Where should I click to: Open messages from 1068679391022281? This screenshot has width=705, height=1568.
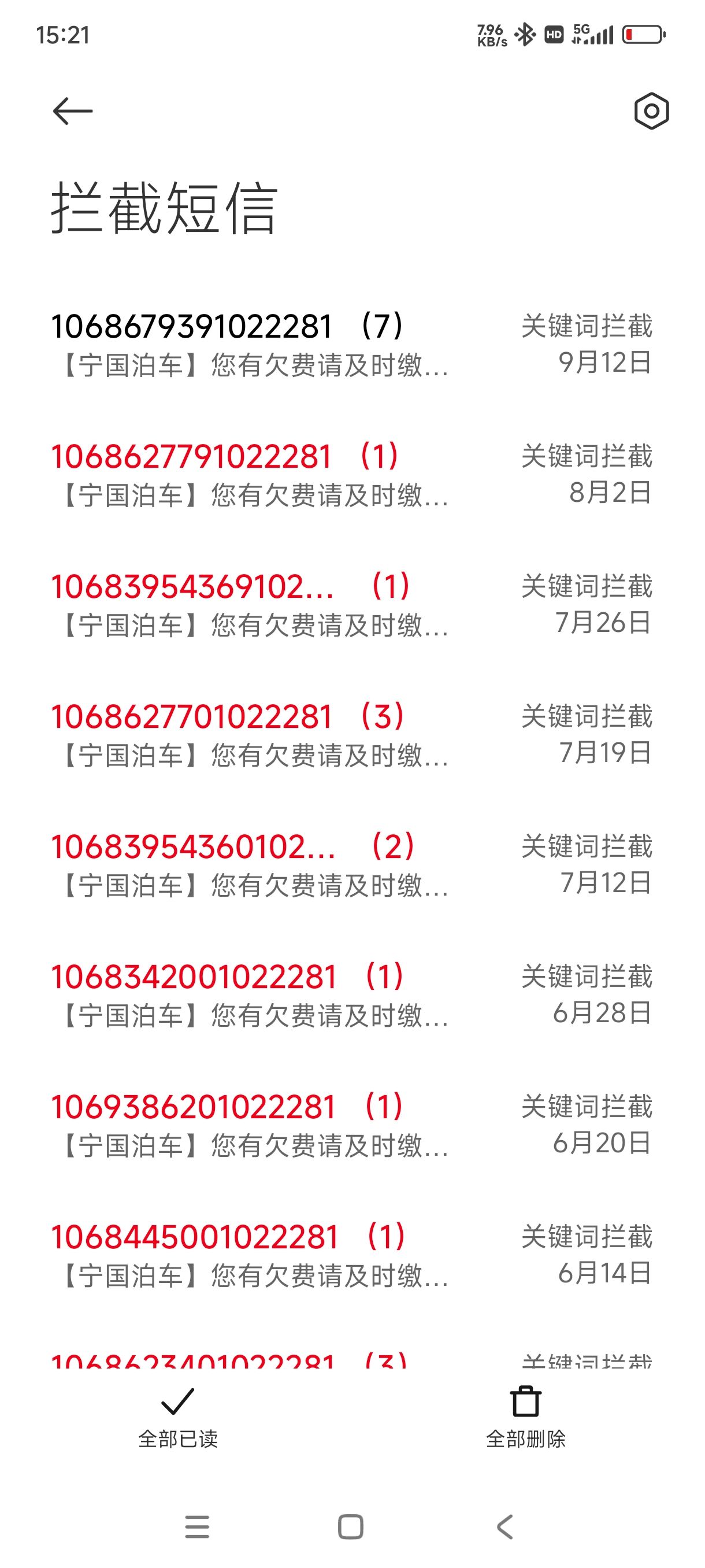click(x=352, y=345)
